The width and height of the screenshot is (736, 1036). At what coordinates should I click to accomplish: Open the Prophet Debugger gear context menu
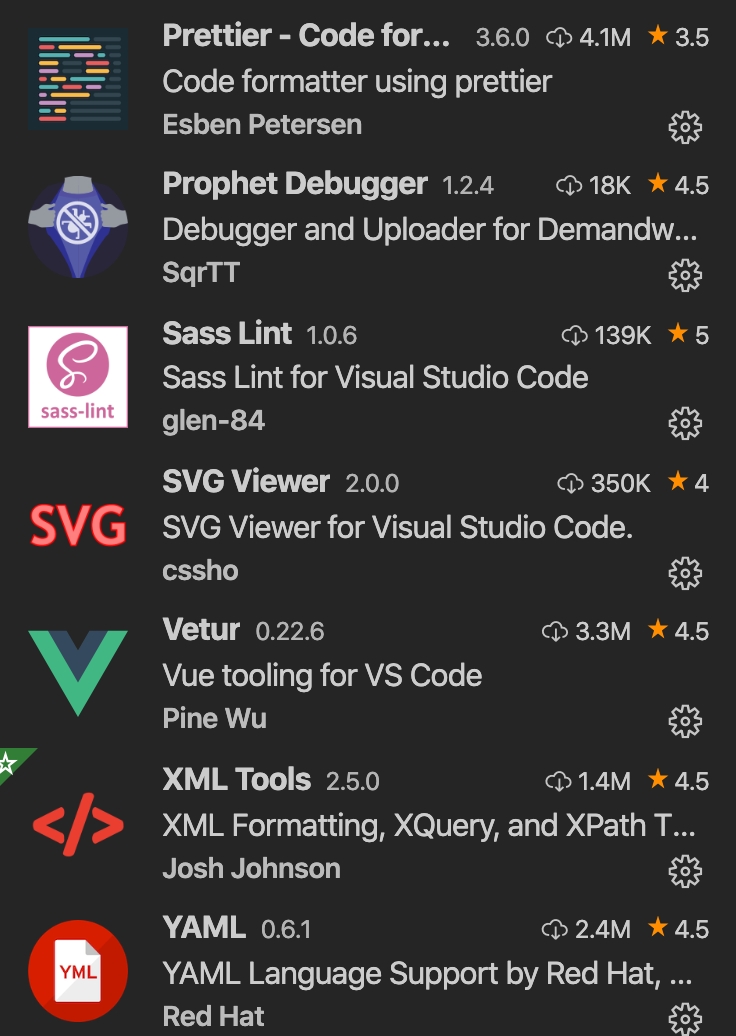686,275
